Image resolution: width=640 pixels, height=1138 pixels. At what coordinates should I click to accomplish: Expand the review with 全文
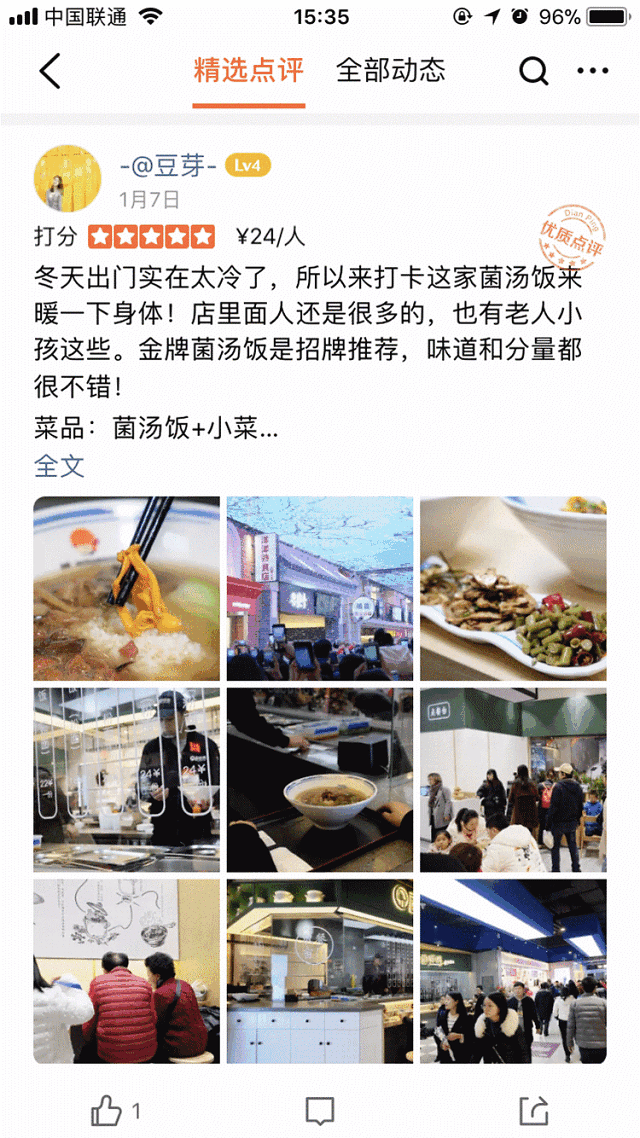click(59, 465)
